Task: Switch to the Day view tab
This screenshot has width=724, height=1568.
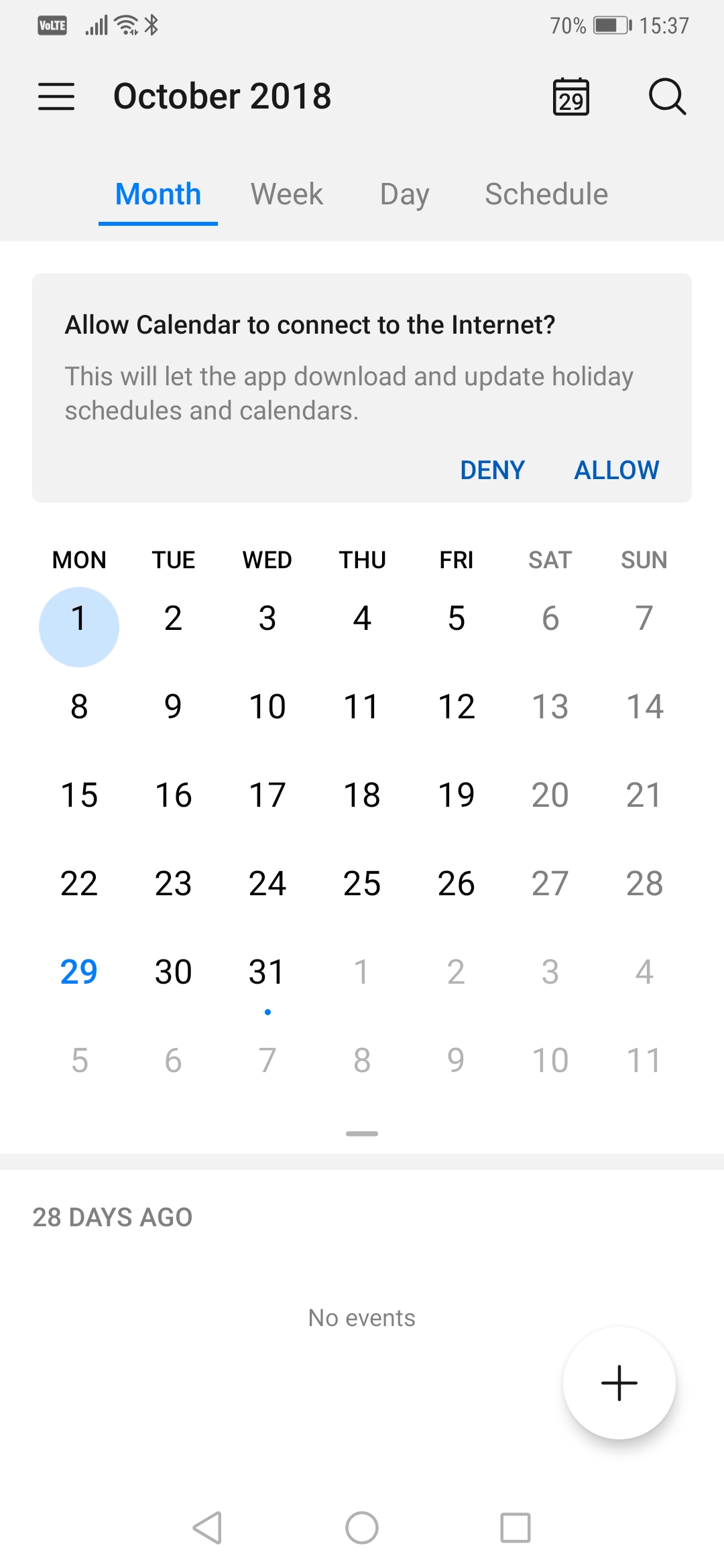Action: click(404, 194)
